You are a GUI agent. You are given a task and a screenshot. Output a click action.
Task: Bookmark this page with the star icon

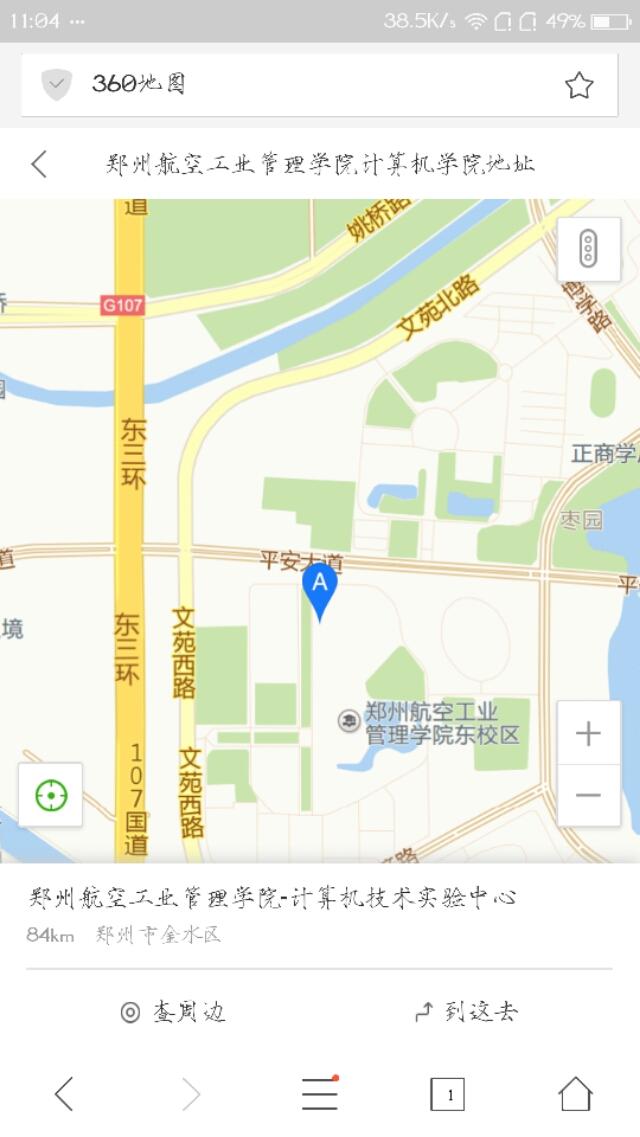coord(579,85)
